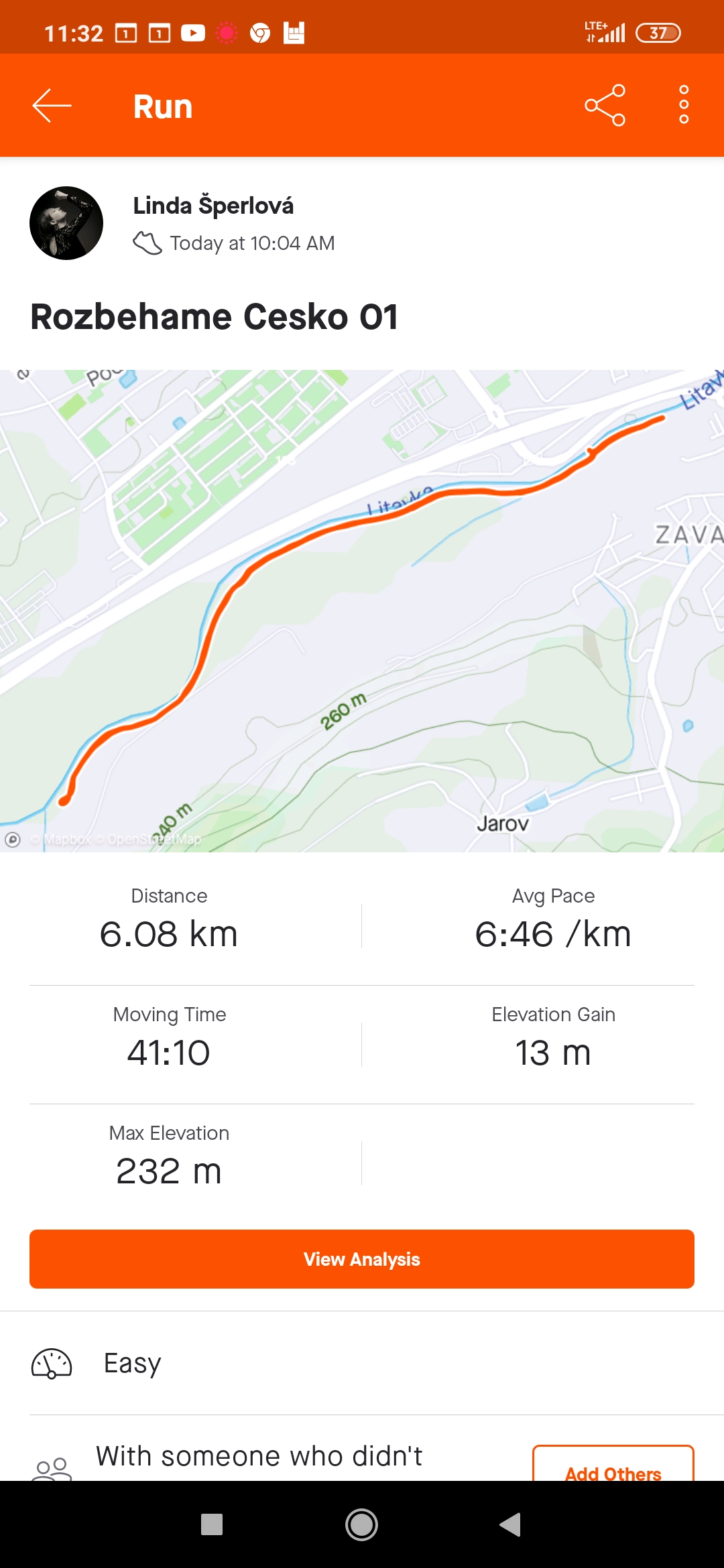Tap the View Analysis button
Image resolution: width=724 pixels, height=1568 pixels.
[x=362, y=1259]
